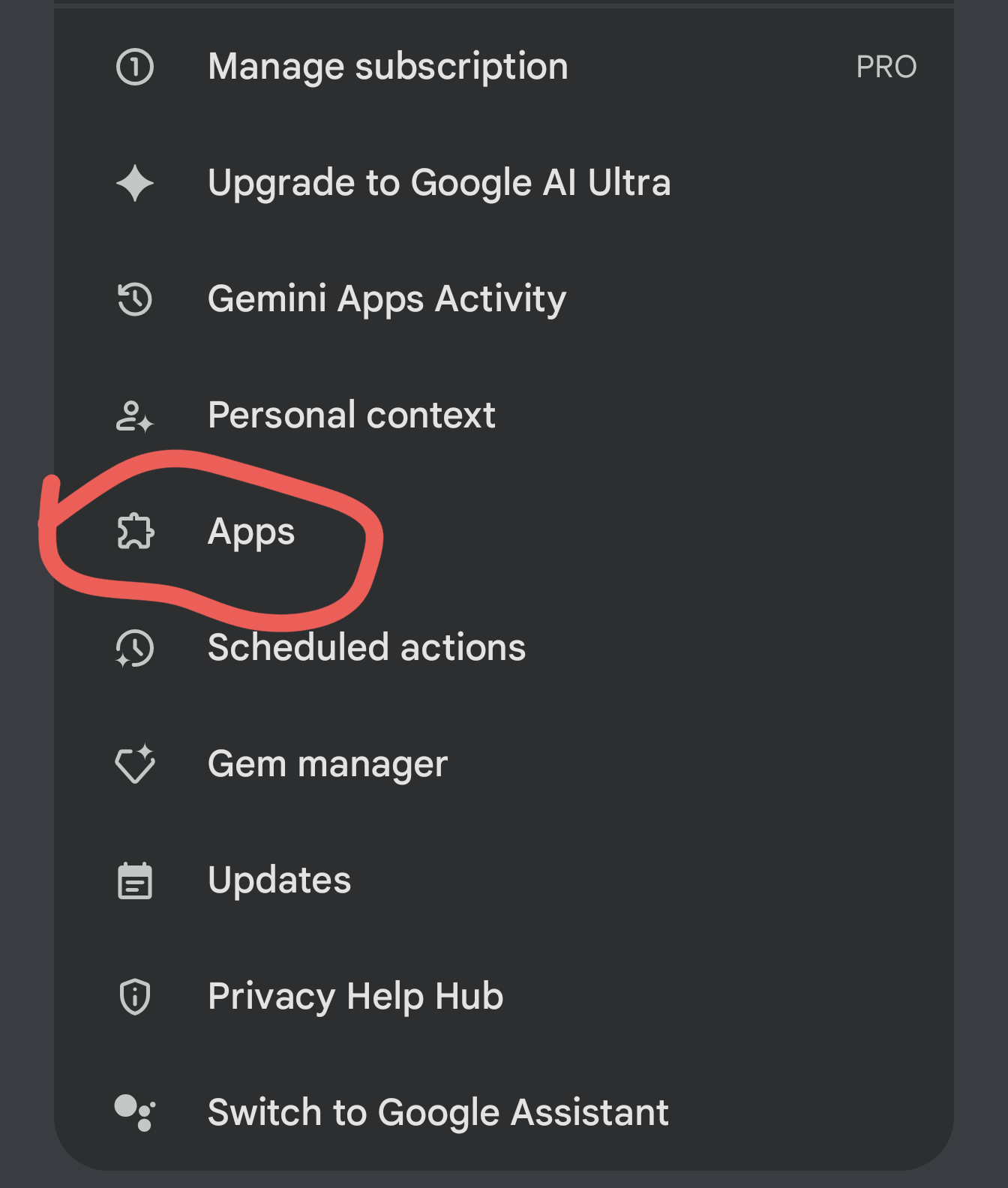1008x1188 pixels.
Task: Check the Updates entry
Action: point(279,880)
